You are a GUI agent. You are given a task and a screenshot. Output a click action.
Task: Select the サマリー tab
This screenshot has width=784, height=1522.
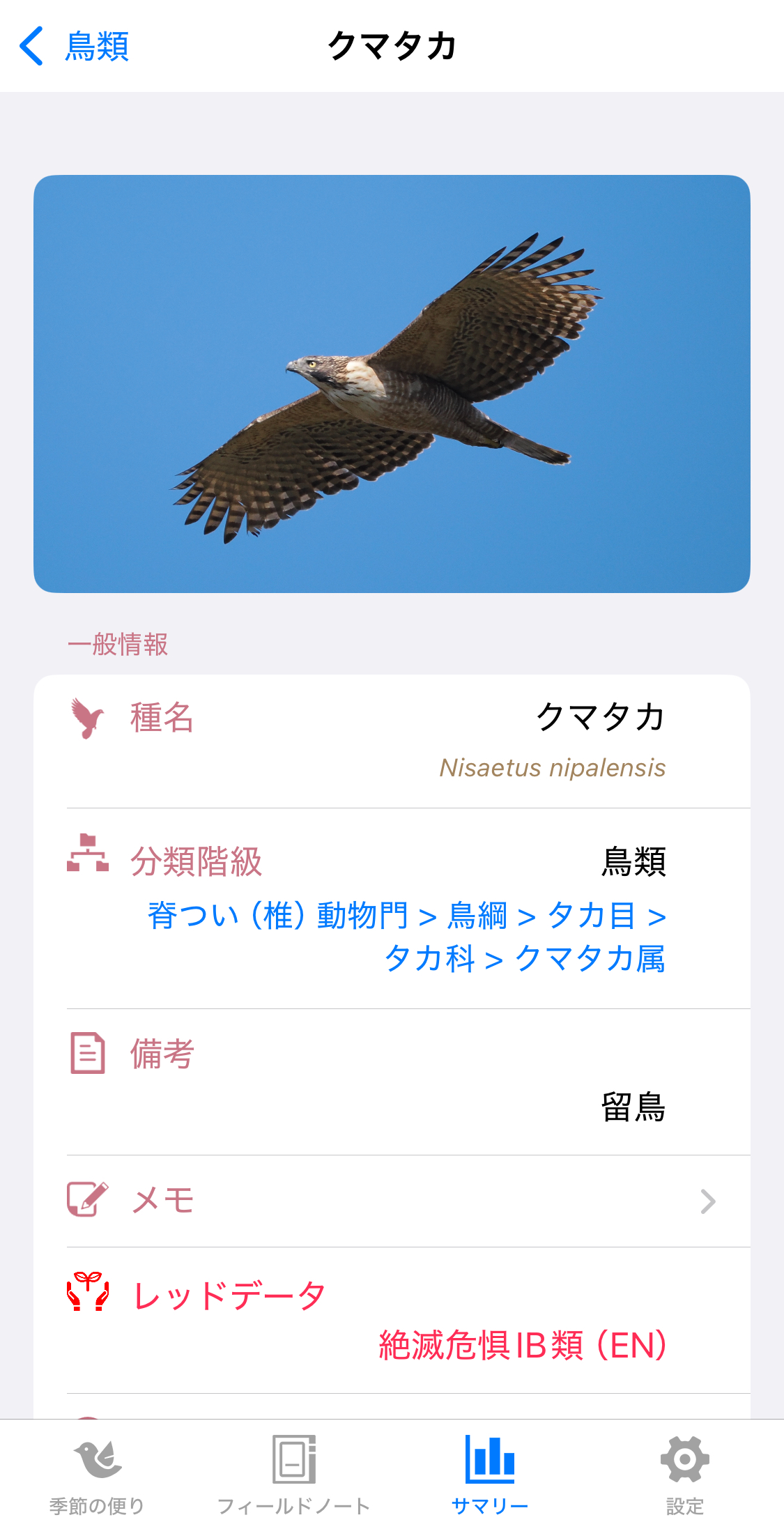(490, 1472)
